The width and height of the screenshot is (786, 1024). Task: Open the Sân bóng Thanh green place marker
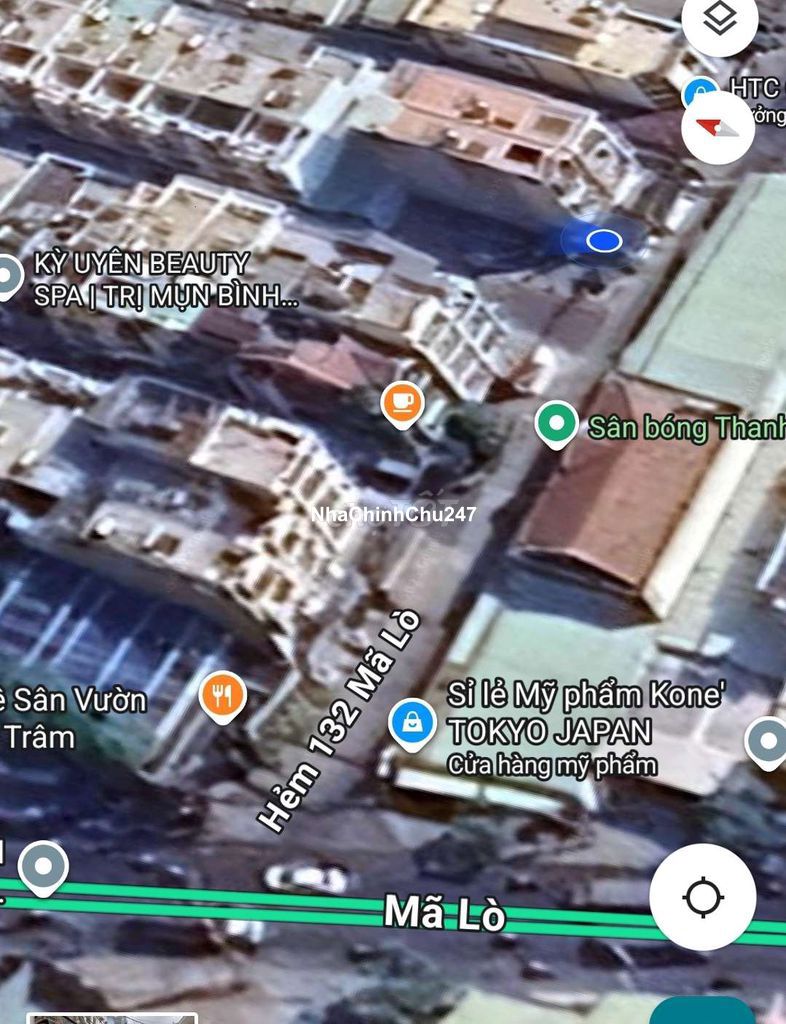pyautogui.click(x=556, y=424)
